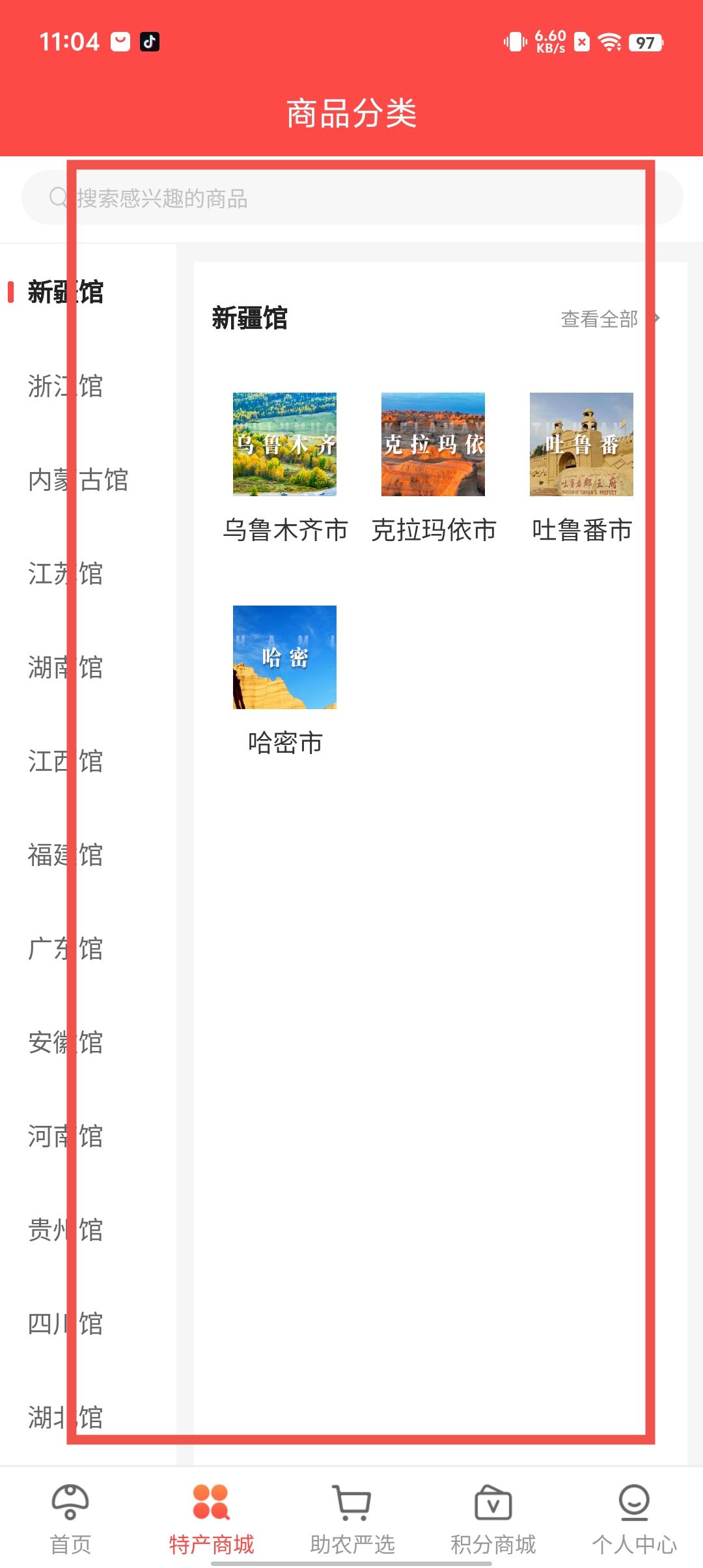Tap the search box for products
The height and width of the screenshot is (1568, 703).
(351, 198)
